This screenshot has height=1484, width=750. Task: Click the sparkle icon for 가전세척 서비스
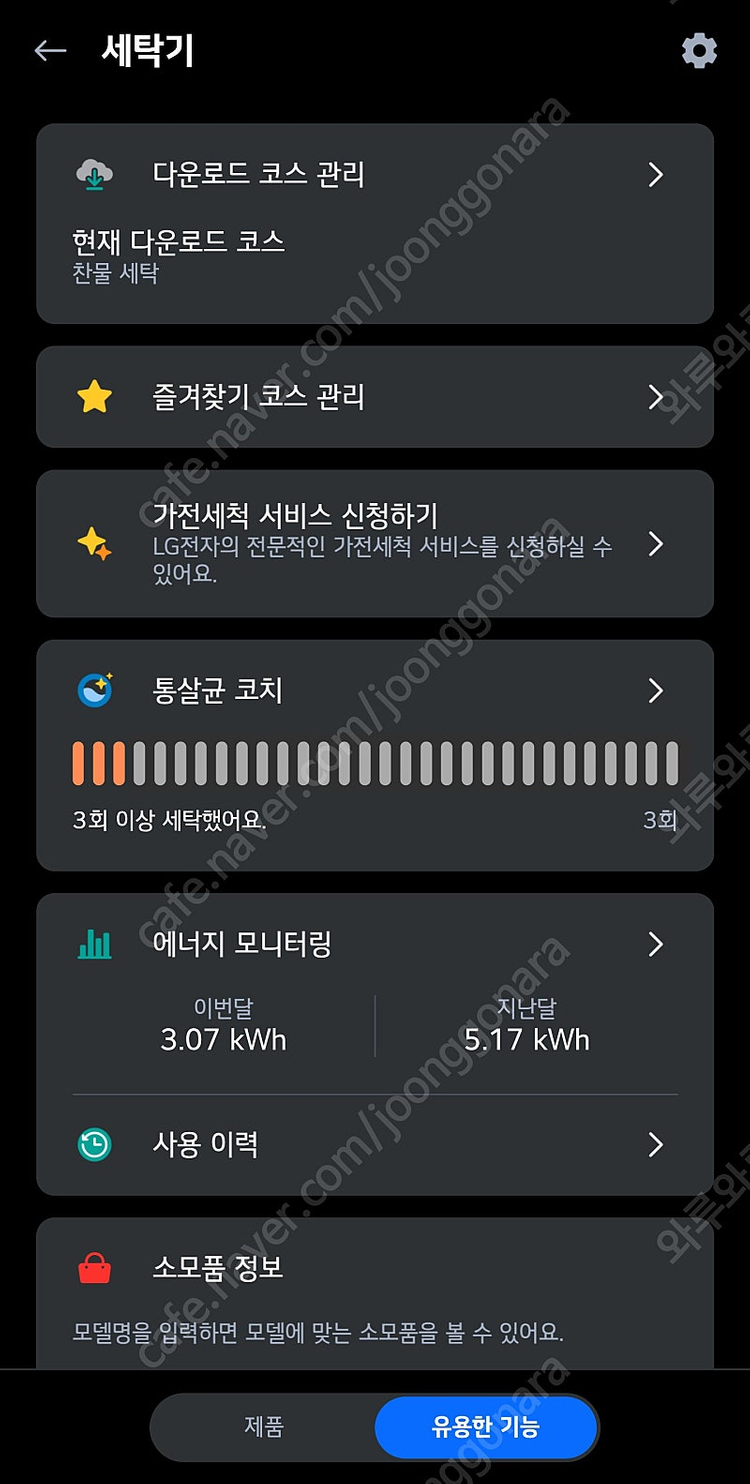(x=95, y=544)
